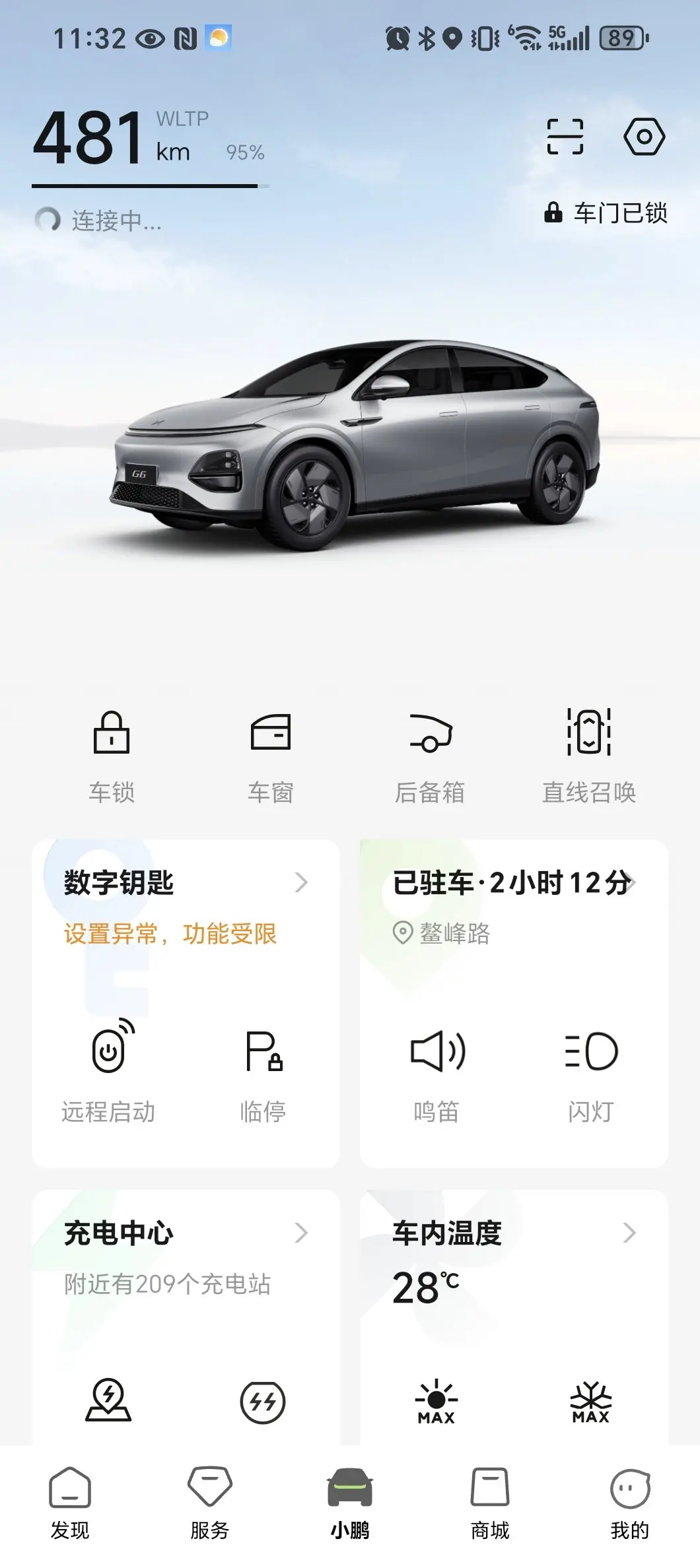Open the scan icon
This screenshot has height=1568, width=700.
[x=565, y=137]
